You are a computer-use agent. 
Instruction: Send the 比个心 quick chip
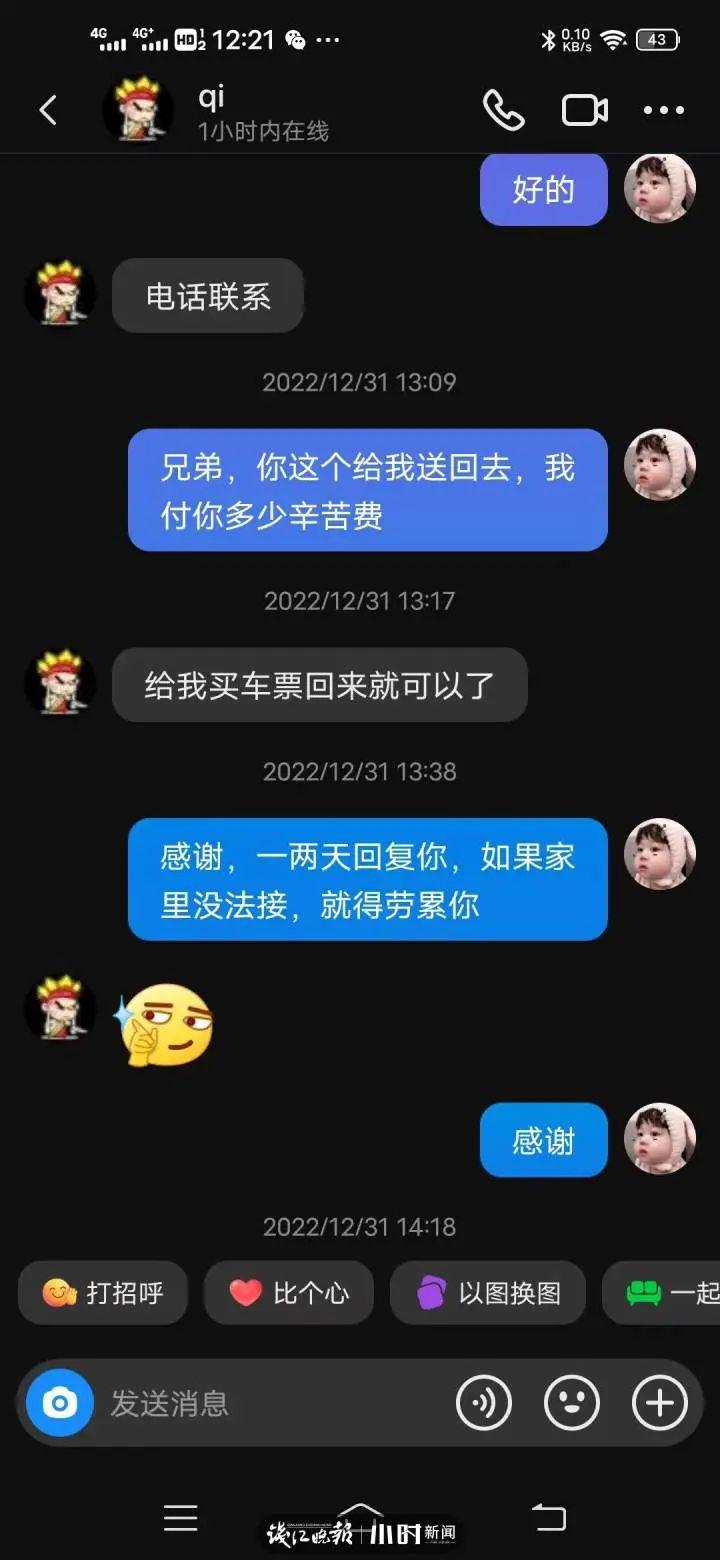point(289,1293)
